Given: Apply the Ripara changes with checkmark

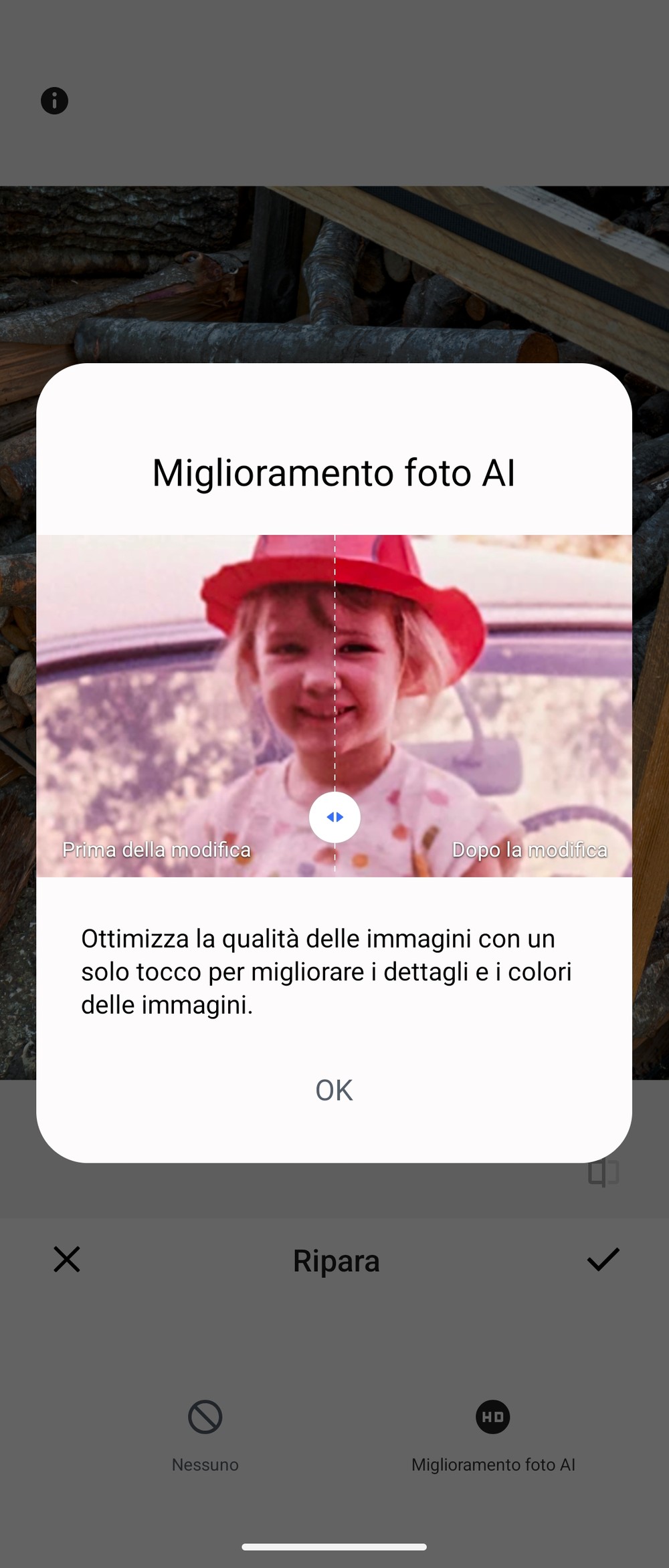Looking at the screenshot, I should (x=603, y=1259).
